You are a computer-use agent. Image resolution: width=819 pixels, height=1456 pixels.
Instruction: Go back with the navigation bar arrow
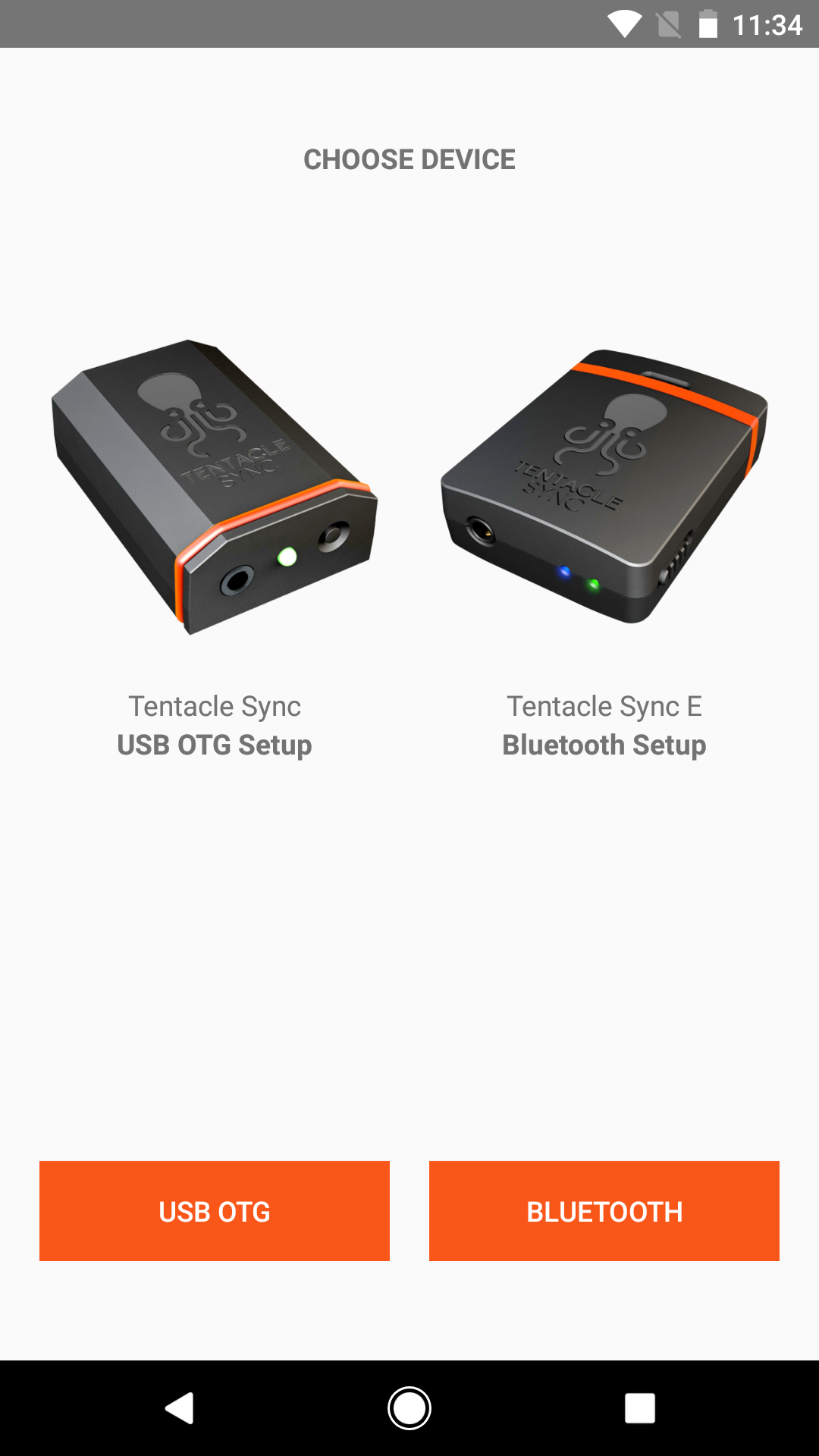[180, 1408]
